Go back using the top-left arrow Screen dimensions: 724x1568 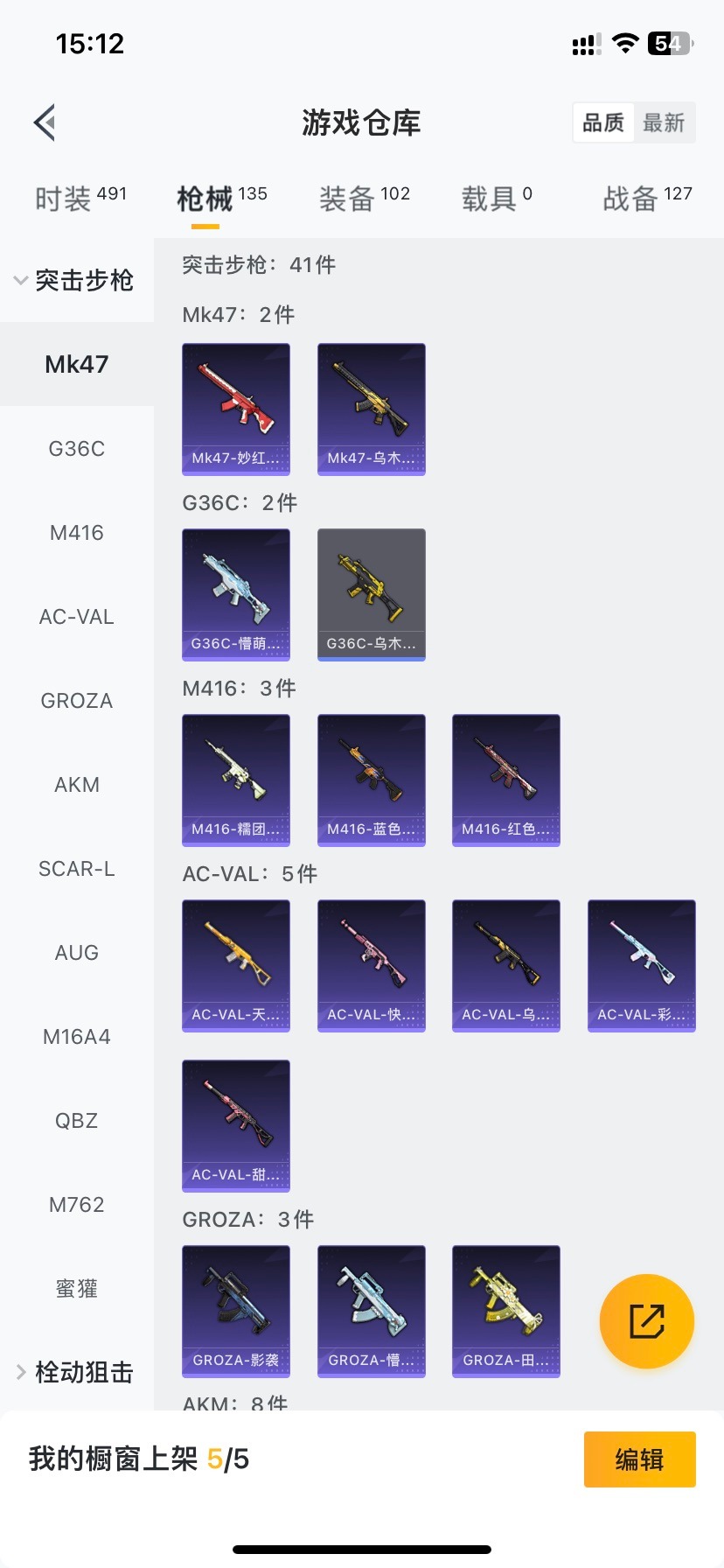tap(45, 122)
